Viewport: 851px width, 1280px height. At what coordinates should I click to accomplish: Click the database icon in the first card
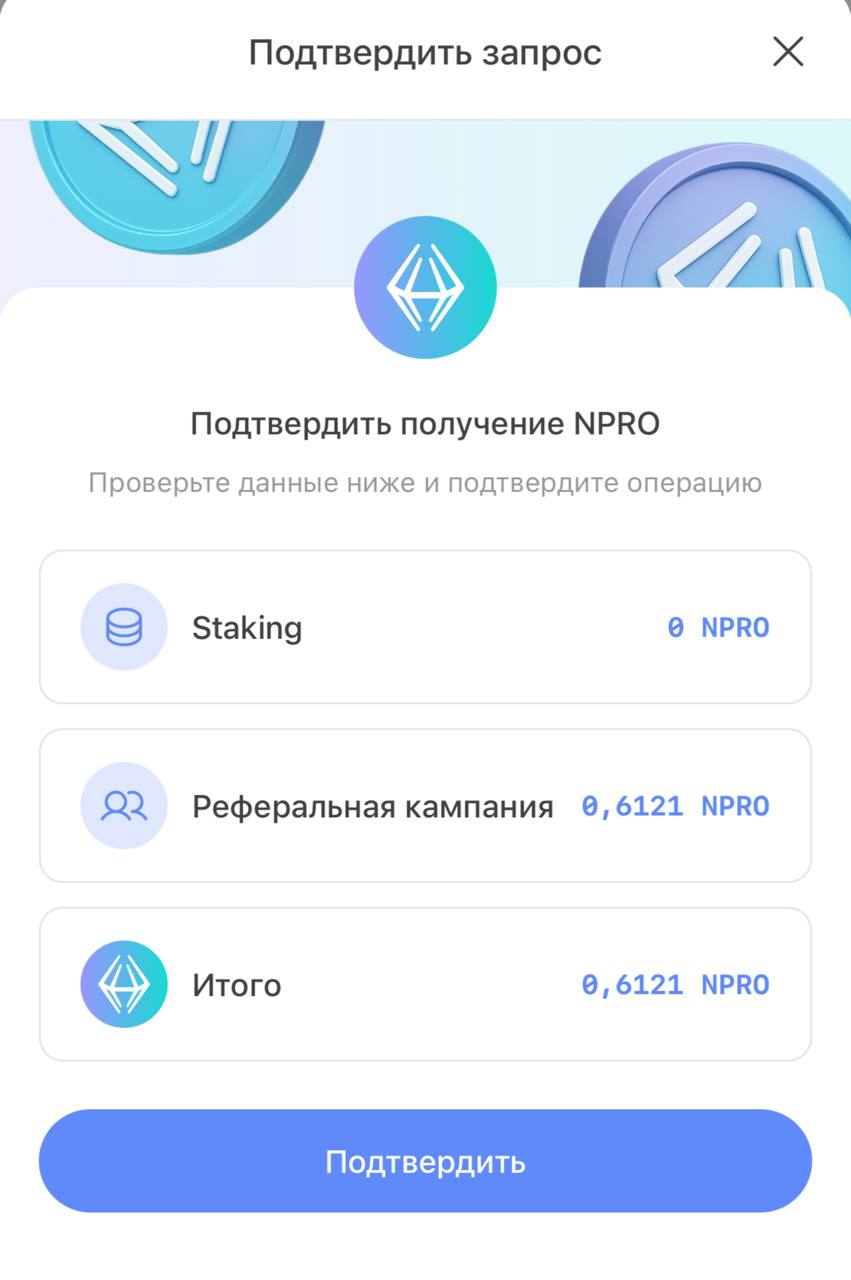pos(123,627)
